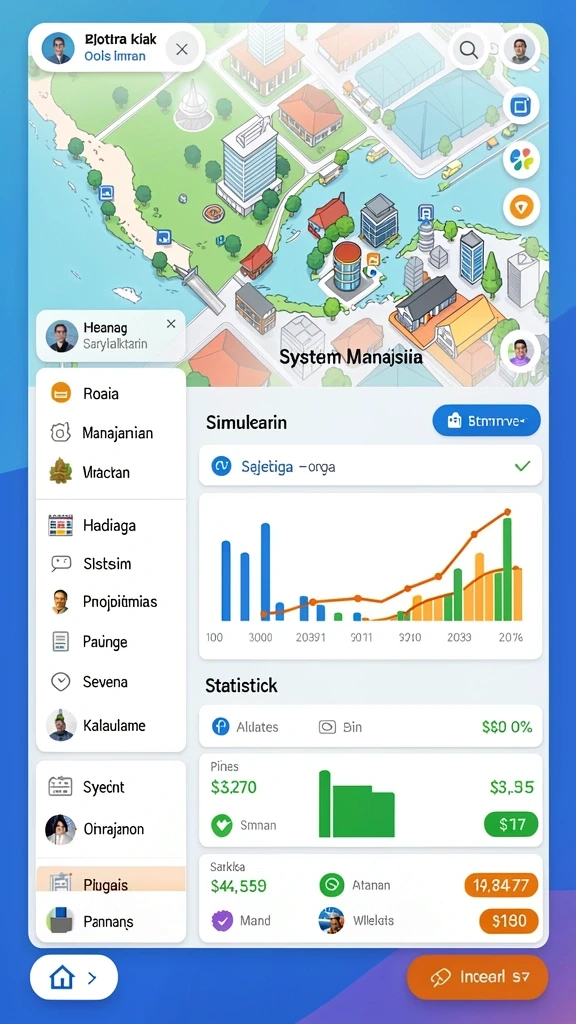
Task: Select the highlighted Plugais item
Action: tap(111, 884)
